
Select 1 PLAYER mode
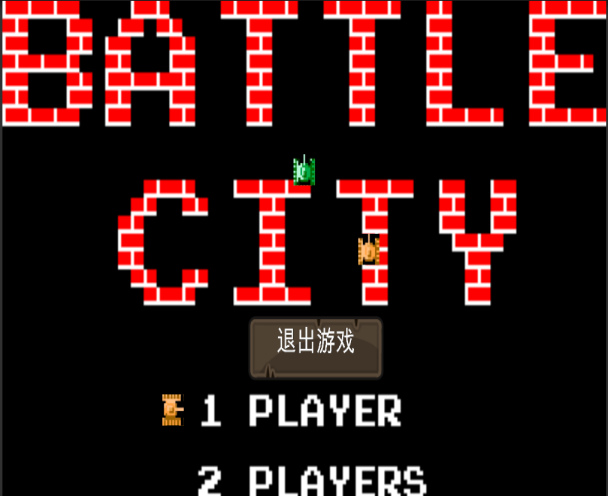click(x=300, y=411)
